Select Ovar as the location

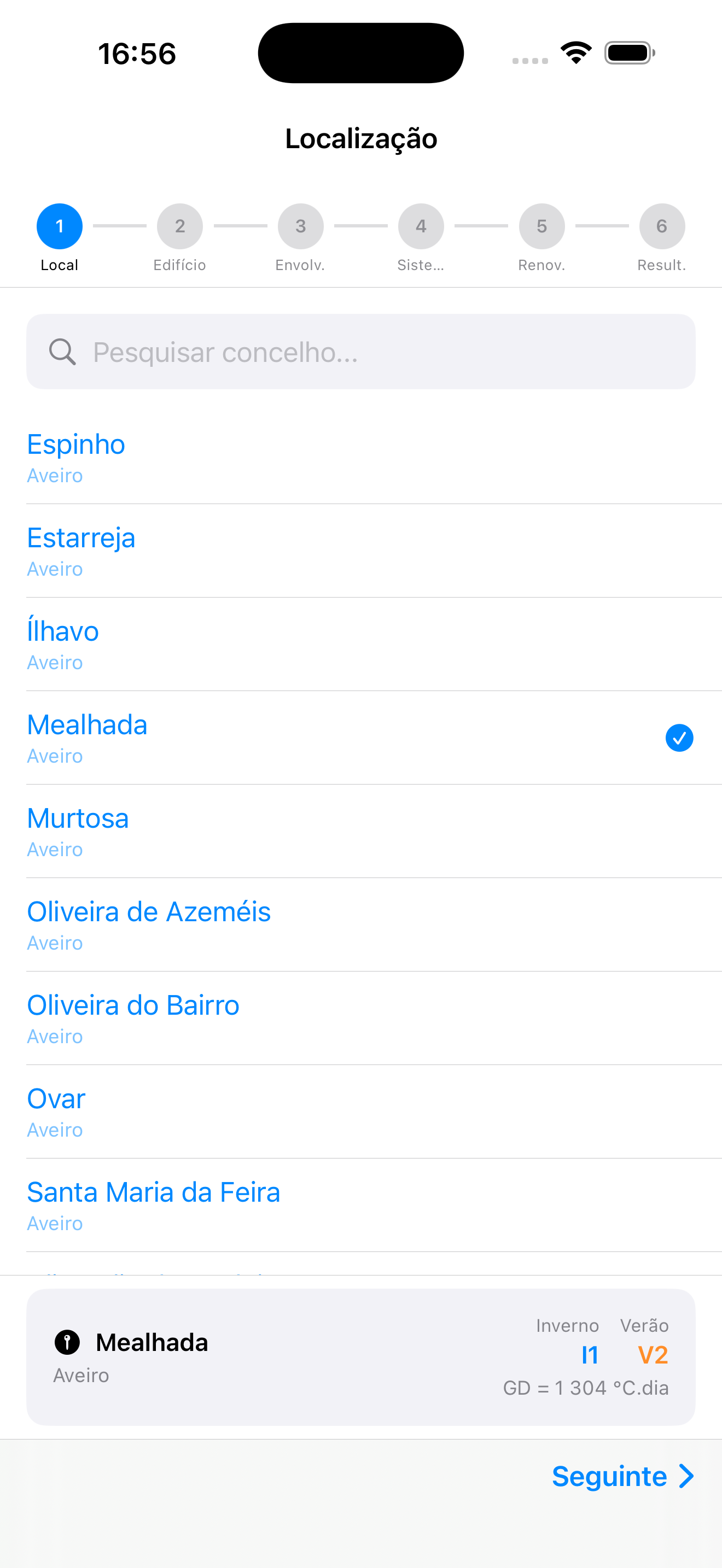[56, 1098]
